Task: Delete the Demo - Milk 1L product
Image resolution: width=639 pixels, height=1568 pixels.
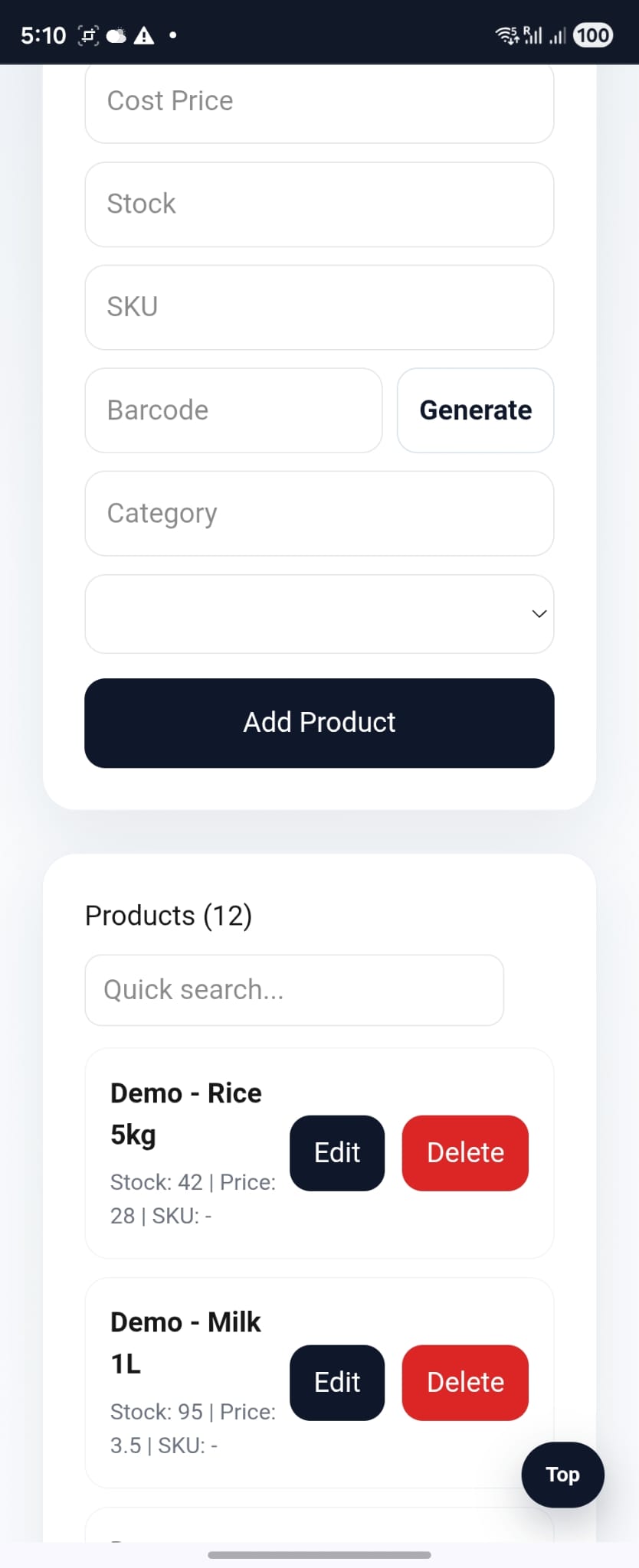Action: coord(465,1382)
